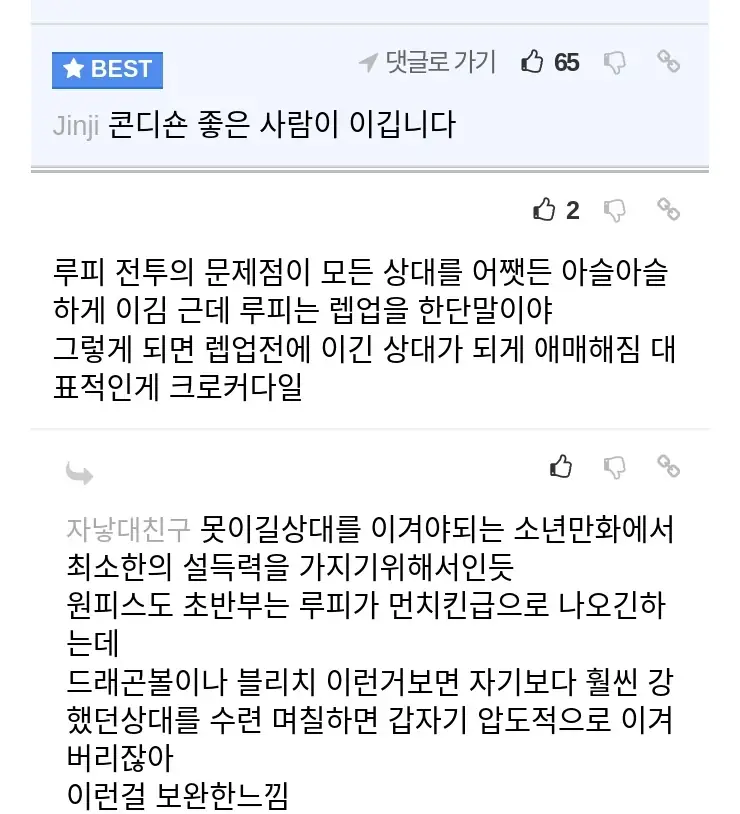The height and width of the screenshot is (814, 740).
Task: Copy link of Jinji's BEST comment
Action: click(669, 62)
